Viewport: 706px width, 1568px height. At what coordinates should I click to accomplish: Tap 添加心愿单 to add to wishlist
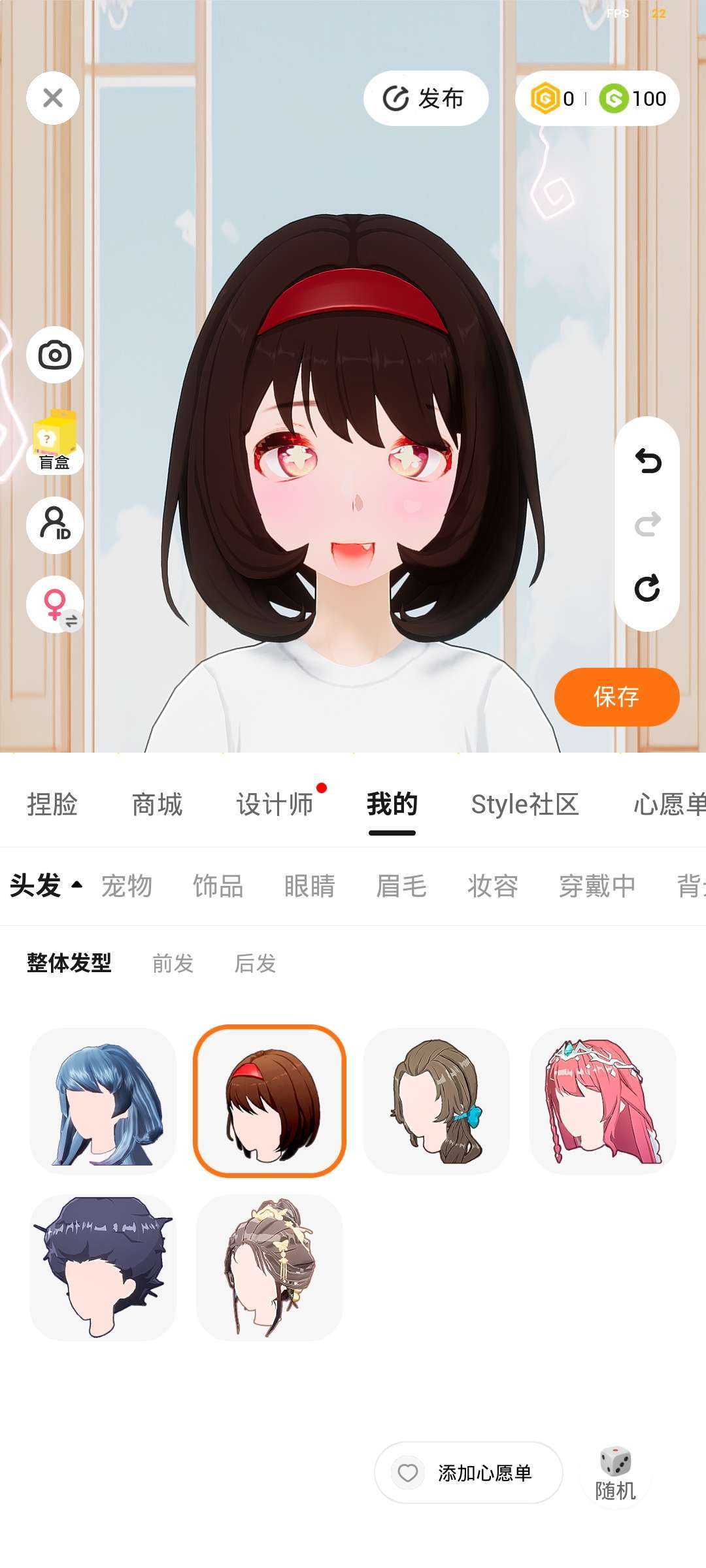468,1473
